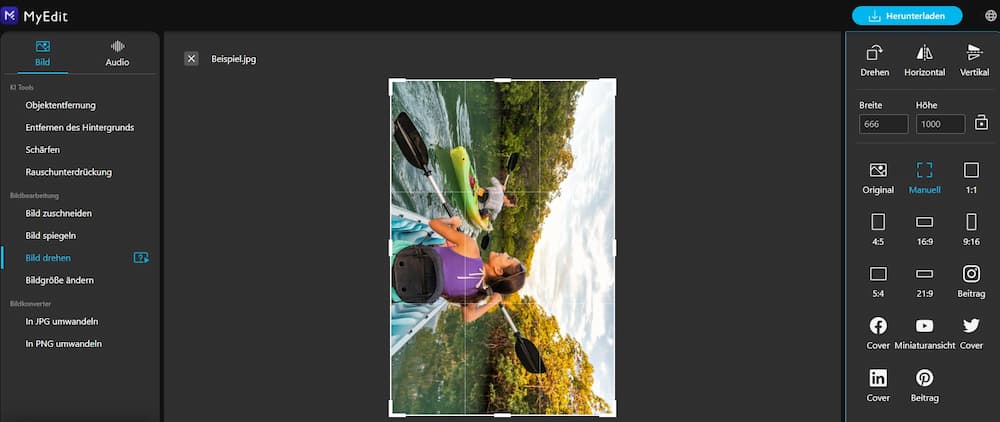Edit the Breite width field
1000x422 pixels.
(x=883, y=124)
